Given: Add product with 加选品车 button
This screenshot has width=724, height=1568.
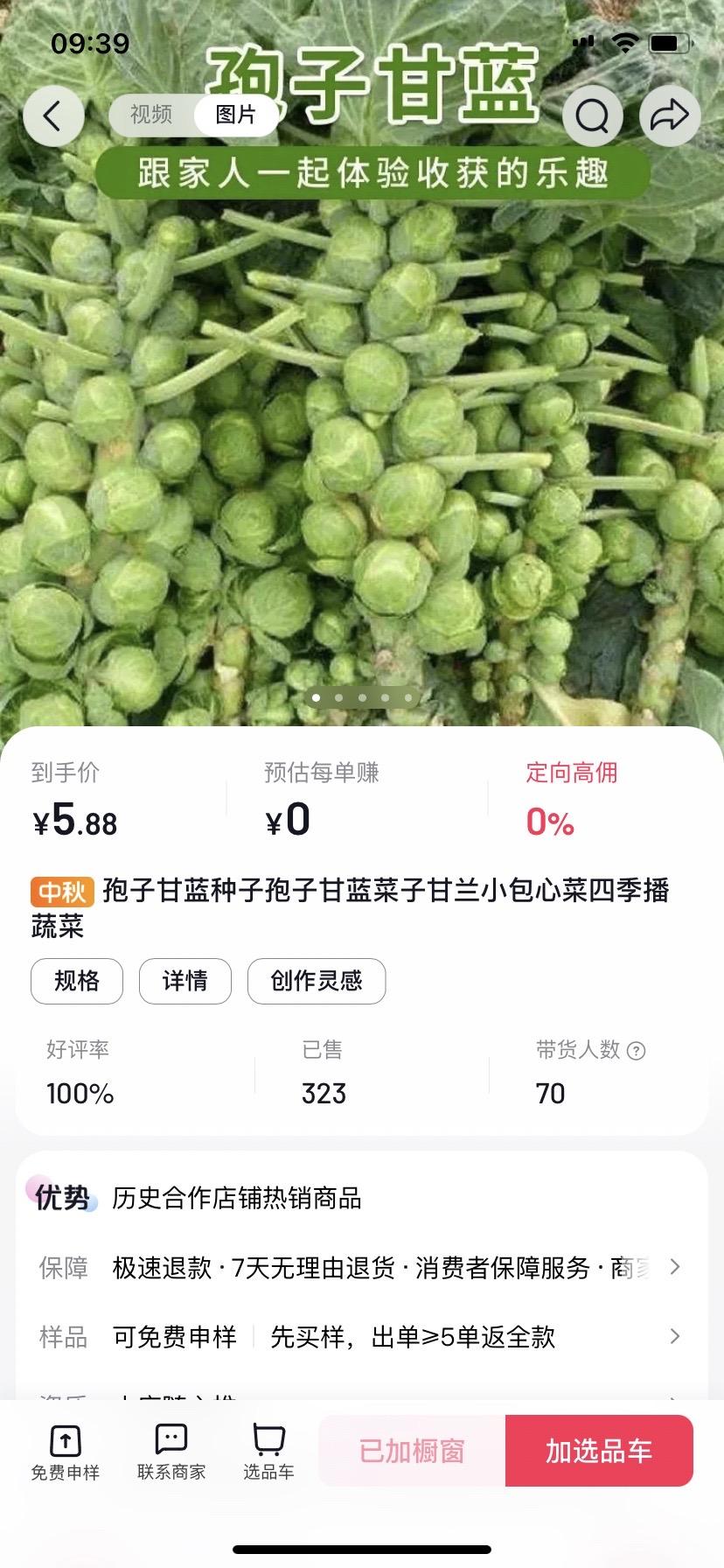Looking at the screenshot, I should [x=599, y=1451].
